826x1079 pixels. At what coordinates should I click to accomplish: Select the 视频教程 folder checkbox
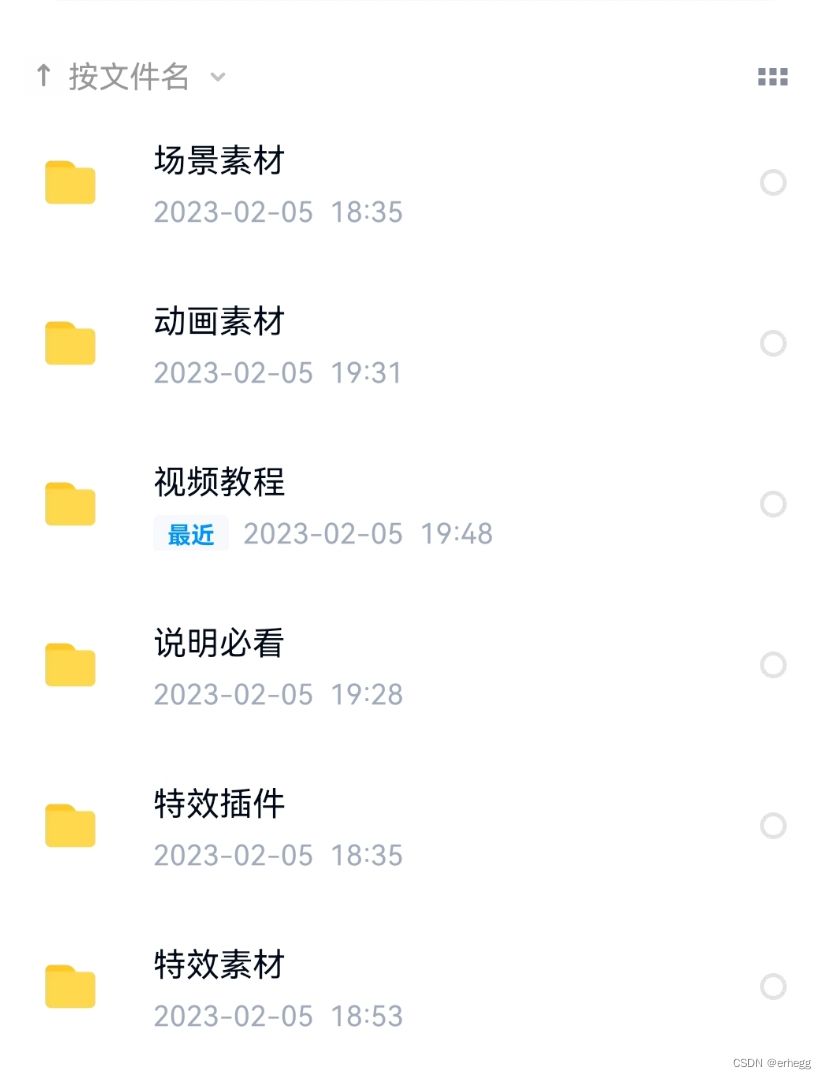point(774,503)
